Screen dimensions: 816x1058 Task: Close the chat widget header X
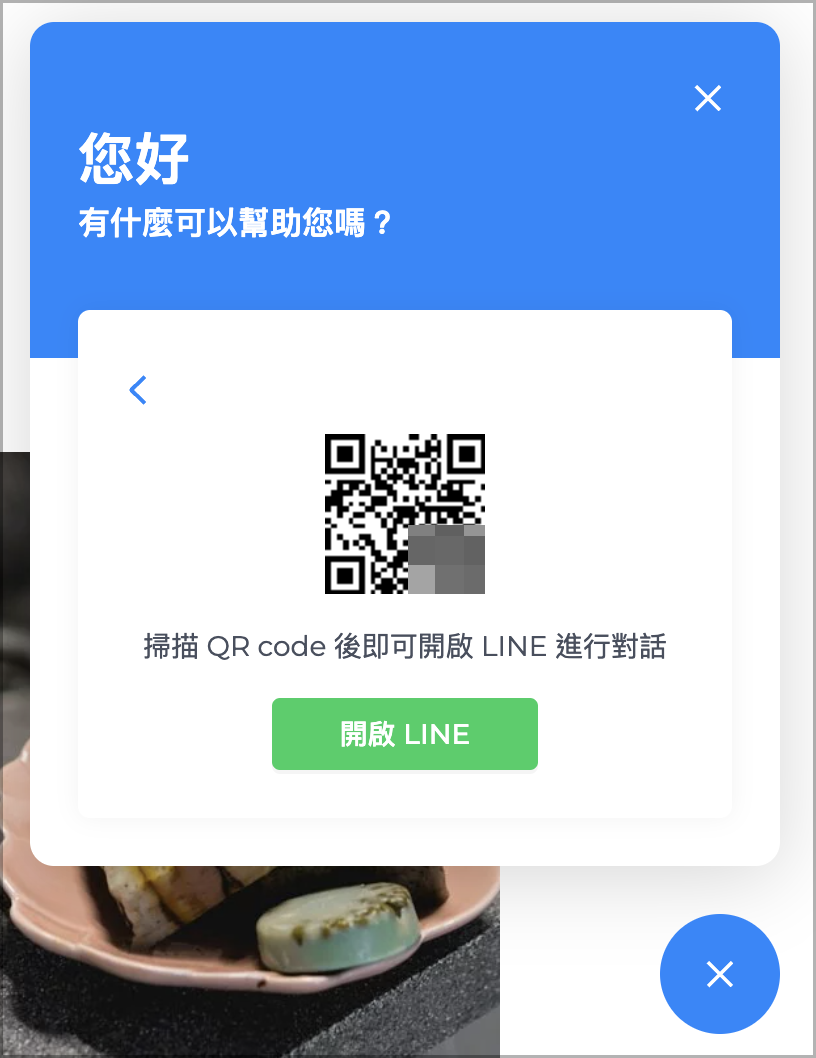tap(708, 98)
